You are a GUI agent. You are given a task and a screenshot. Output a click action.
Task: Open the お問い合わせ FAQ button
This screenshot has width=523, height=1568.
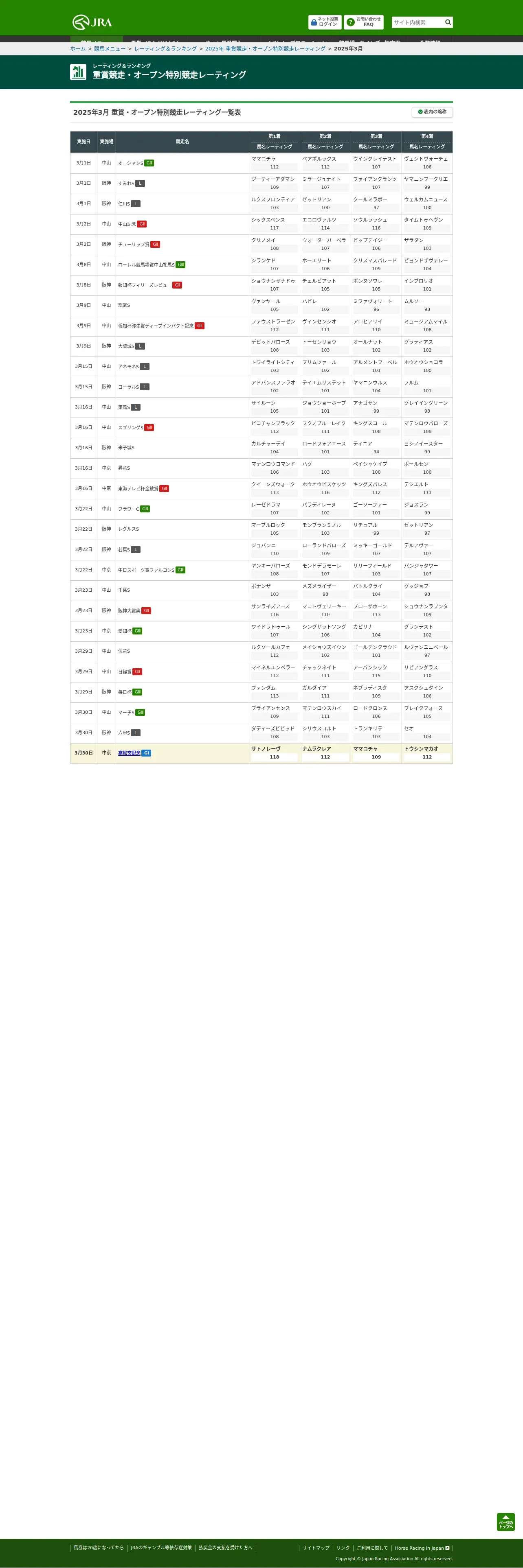coord(363,22)
